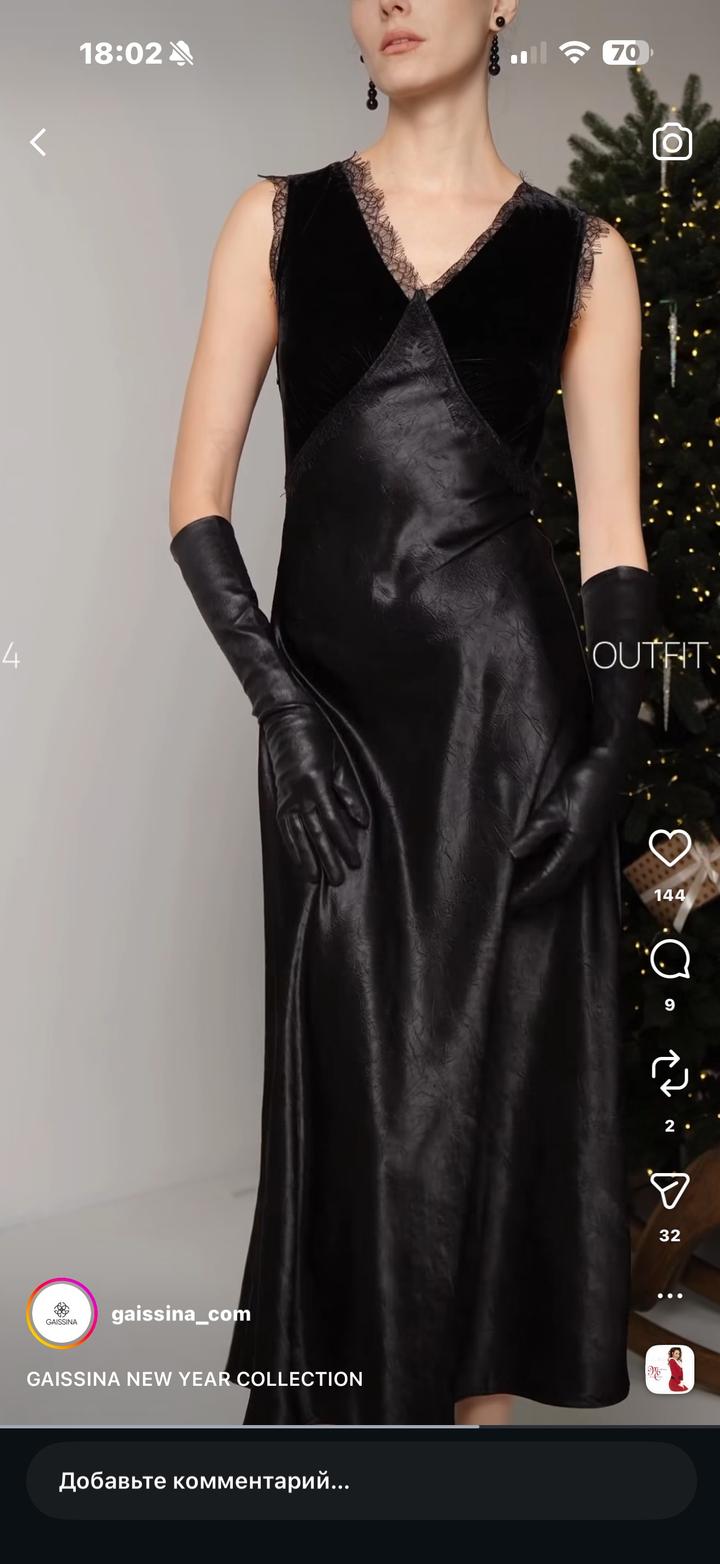
Task: Like this reel with the heart icon
Action: click(x=669, y=849)
